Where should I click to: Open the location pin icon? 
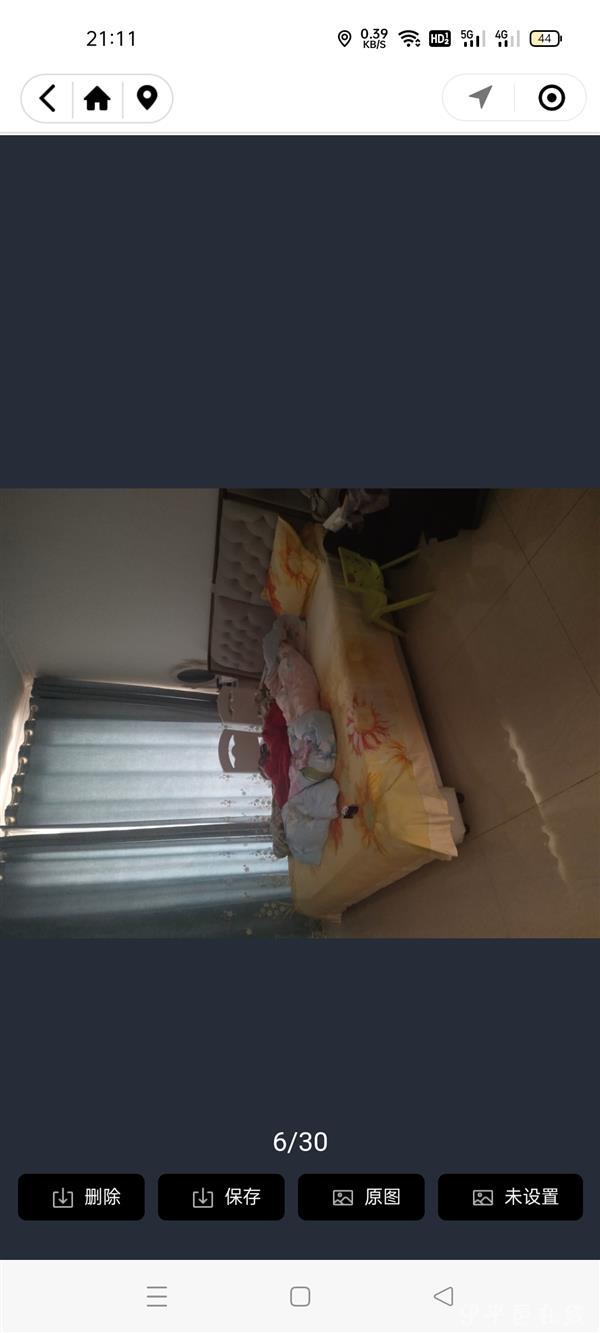point(147,98)
